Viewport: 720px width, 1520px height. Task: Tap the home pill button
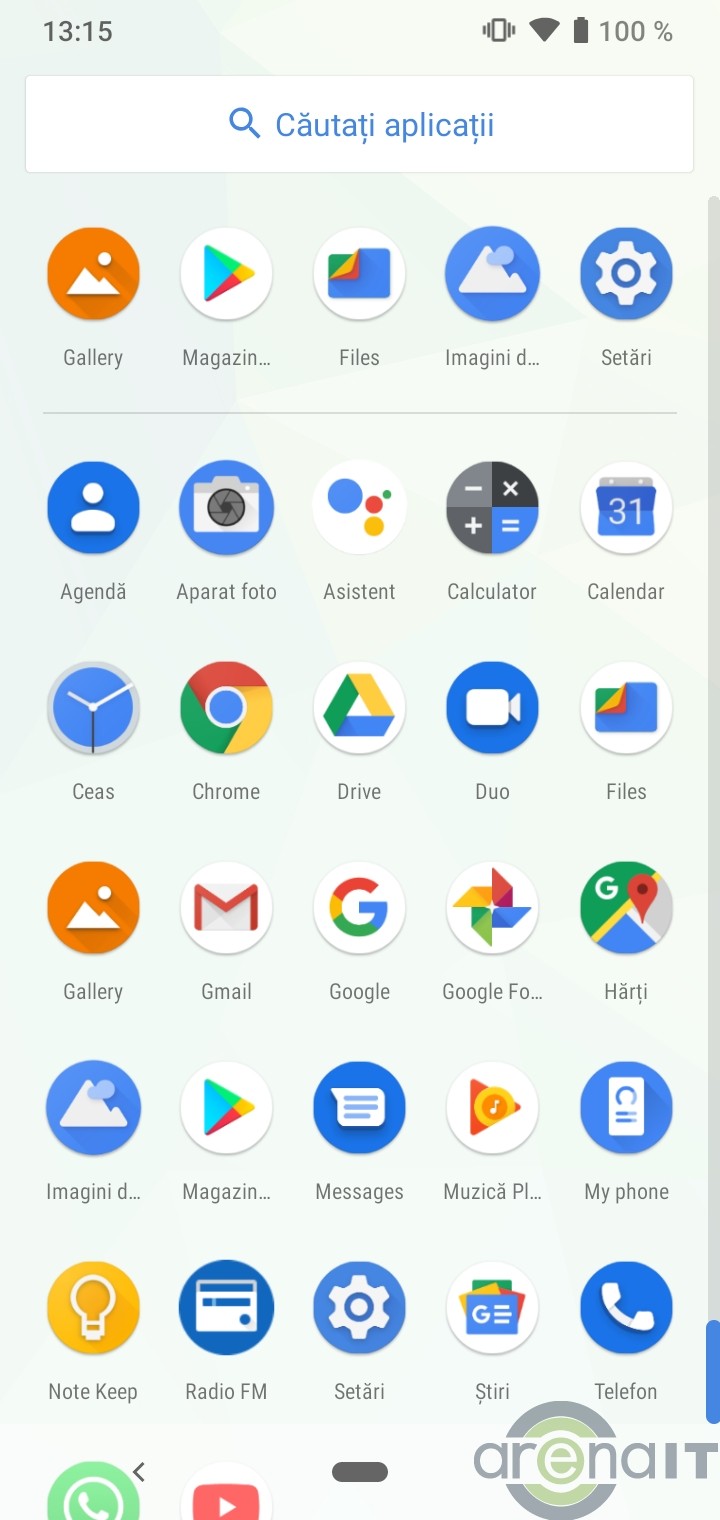359,1471
